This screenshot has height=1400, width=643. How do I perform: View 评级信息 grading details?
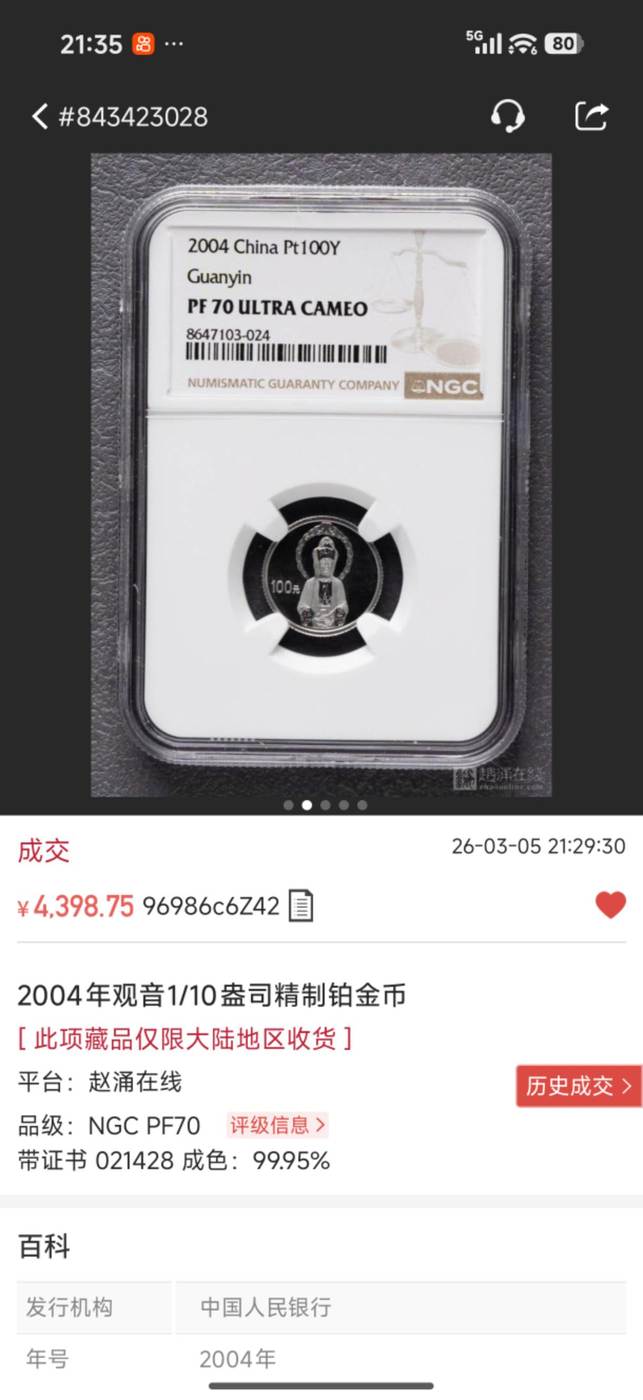[277, 1125]
